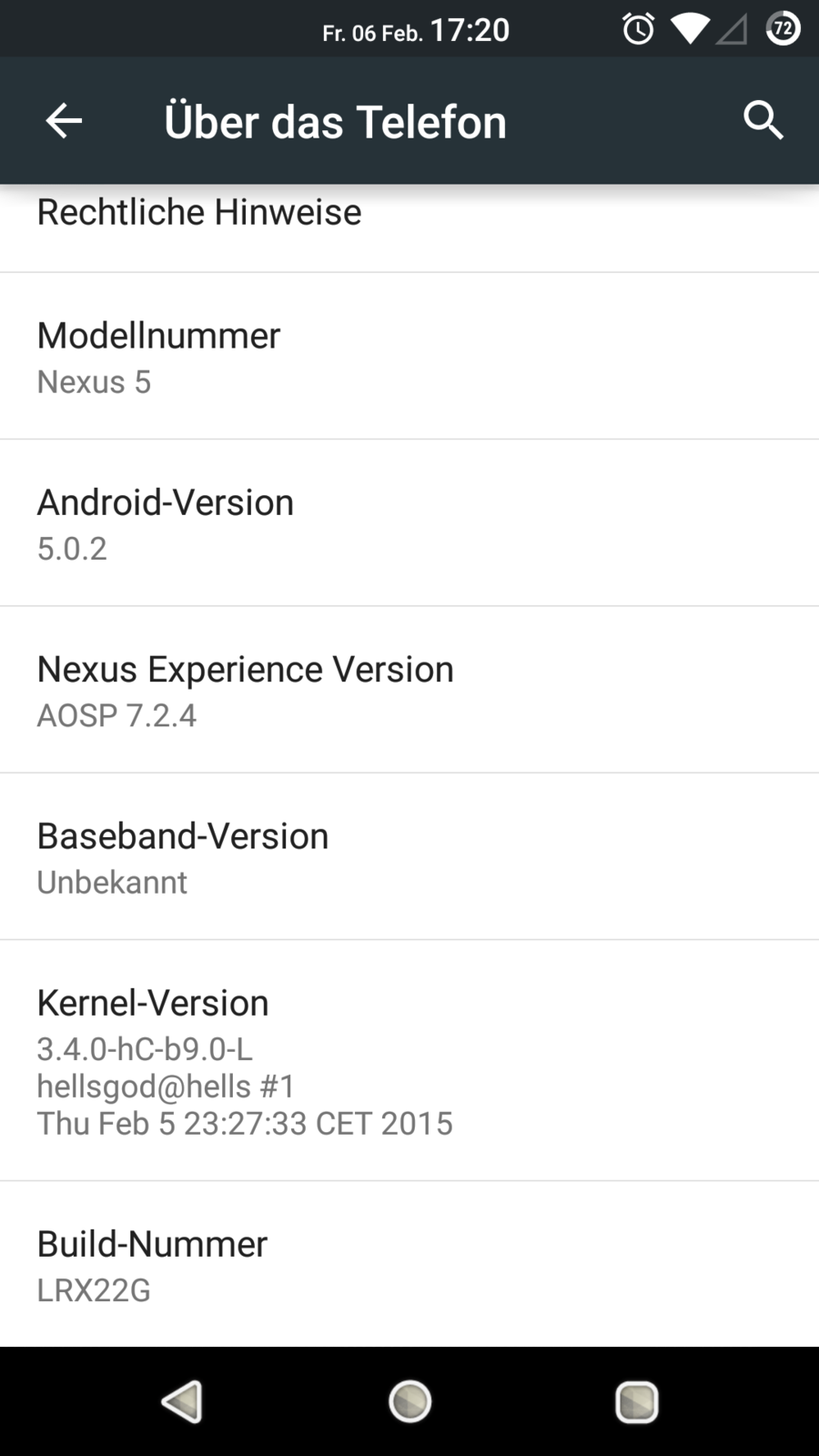The height and width of the screenshot is (1456, 819).
Task: Tap the Baseband-Version row
Action: click(x=409, y=857)
